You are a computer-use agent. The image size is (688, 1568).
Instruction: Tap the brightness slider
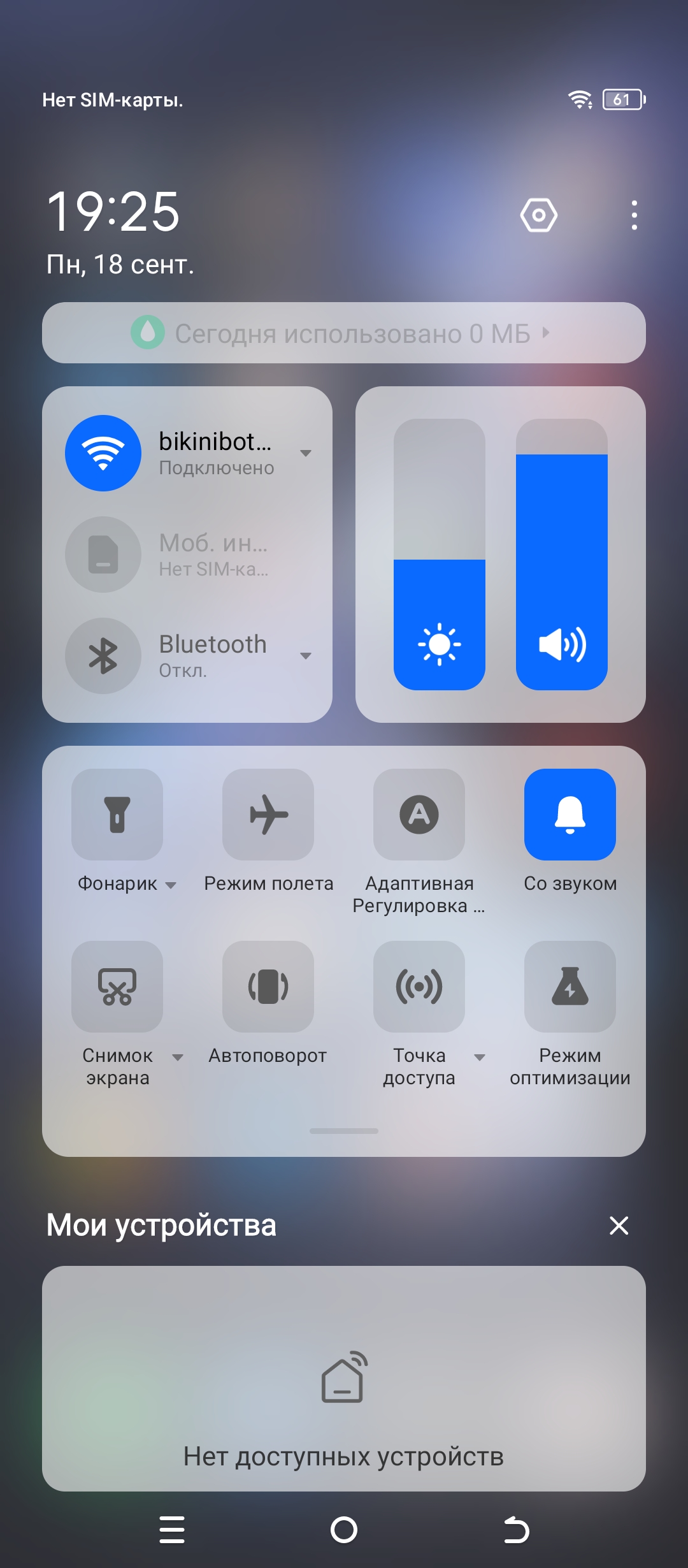pyautogui.click(x=439, y=555)
